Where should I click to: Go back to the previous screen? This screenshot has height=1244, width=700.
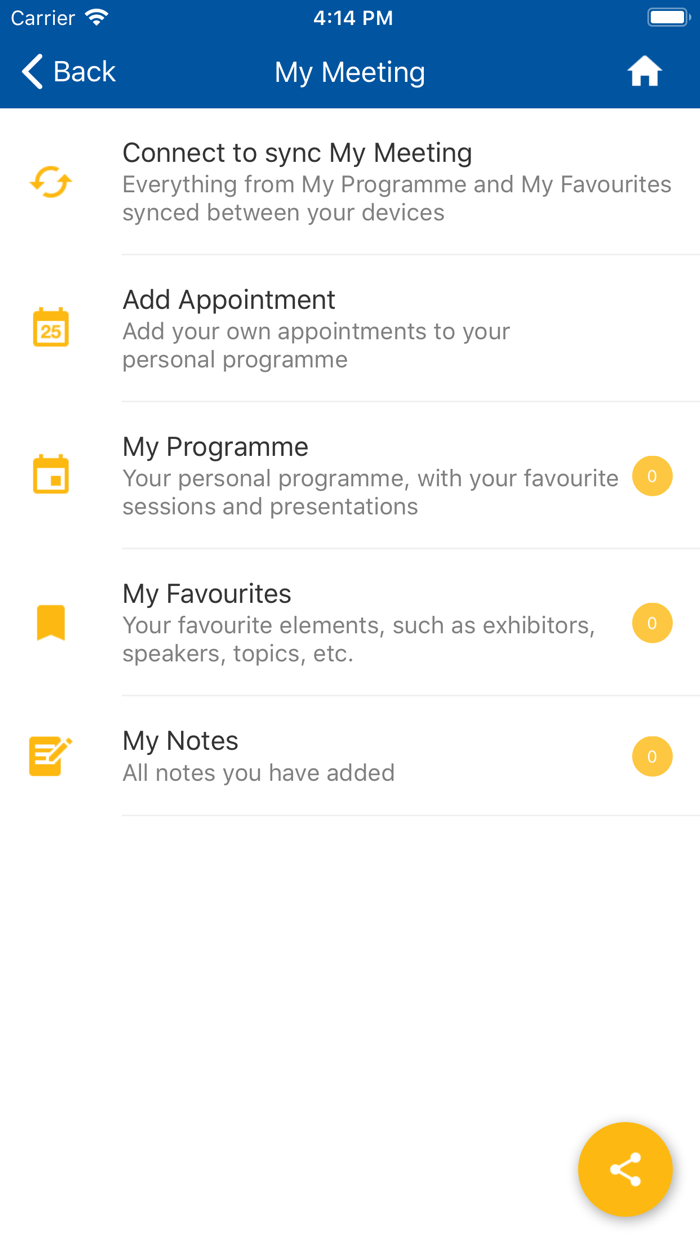coord(68,72)
